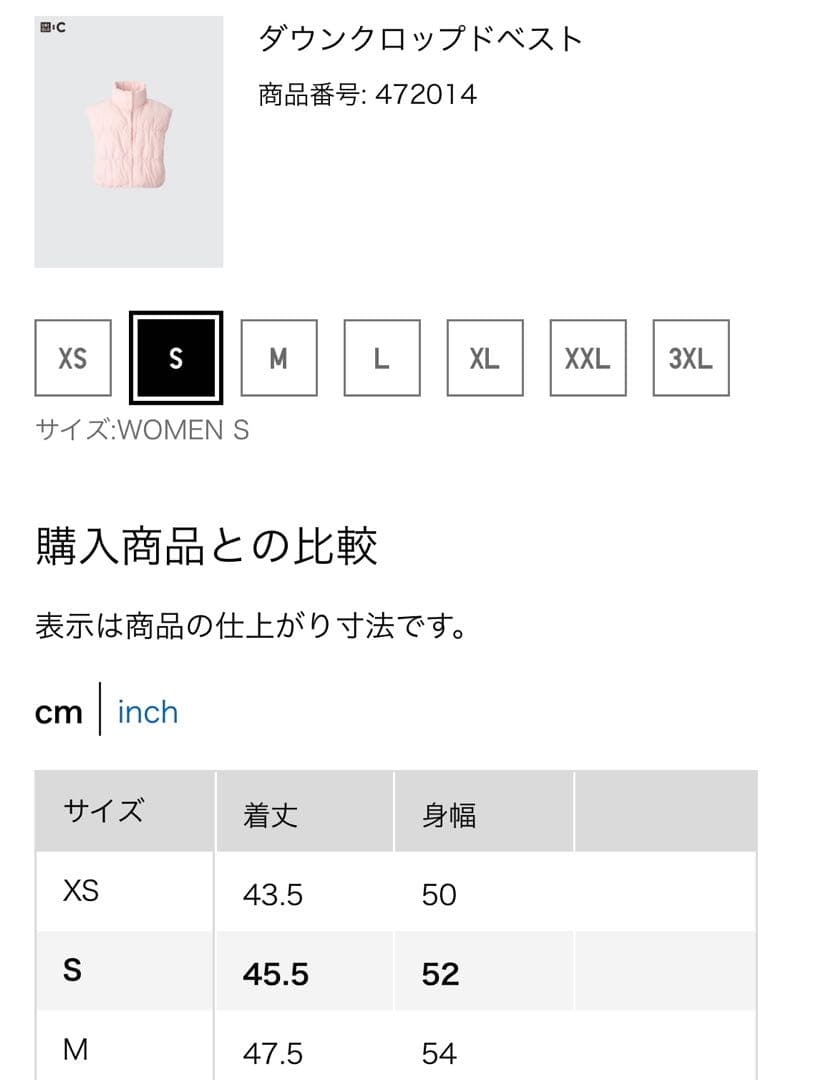Image resolution: width=821 pixels, height=1080 pixels.
Task: Switch measurements to inch units
Action: 147,712
